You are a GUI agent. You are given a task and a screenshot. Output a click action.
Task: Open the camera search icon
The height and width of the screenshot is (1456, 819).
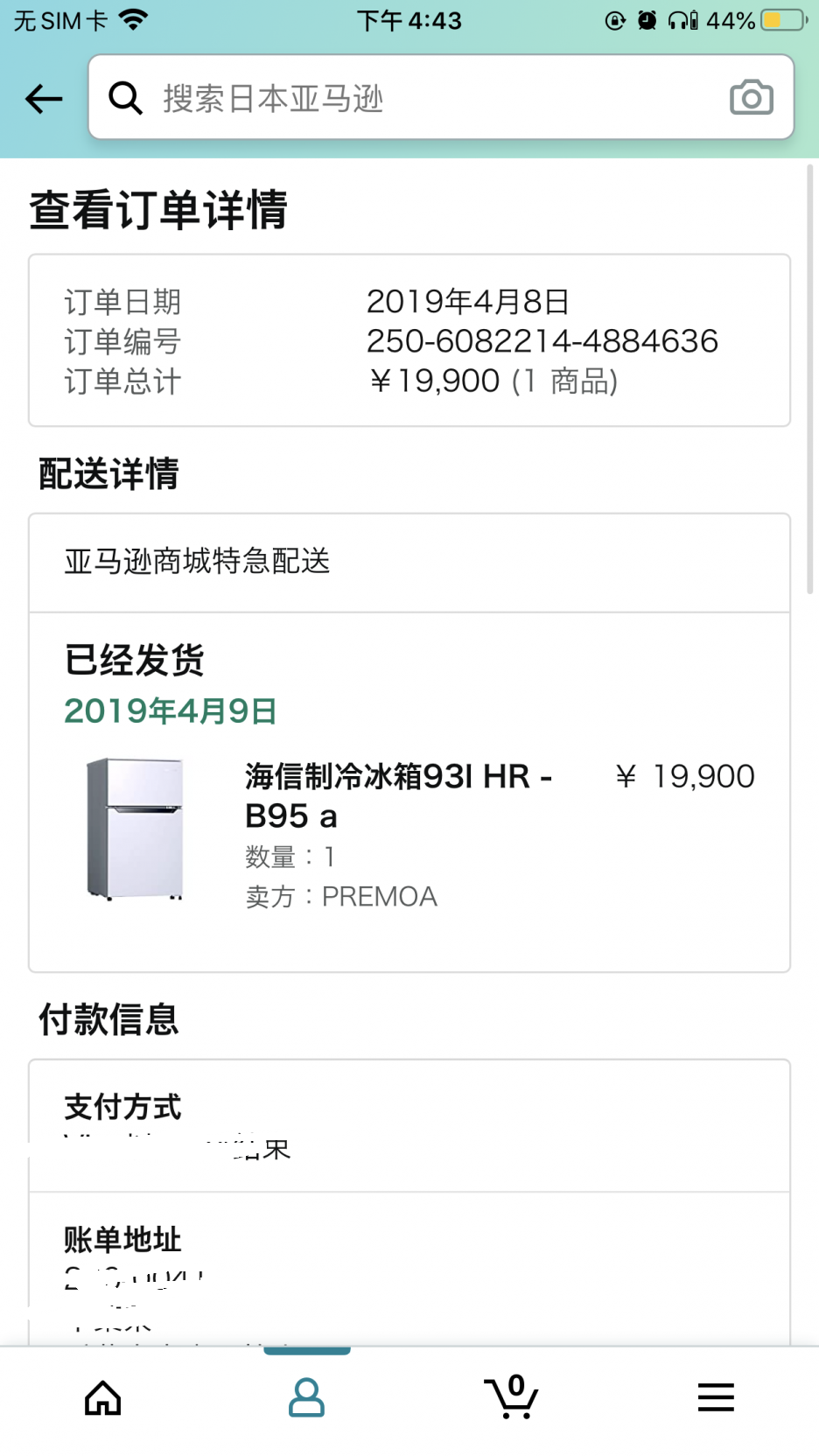pos(752,97)
